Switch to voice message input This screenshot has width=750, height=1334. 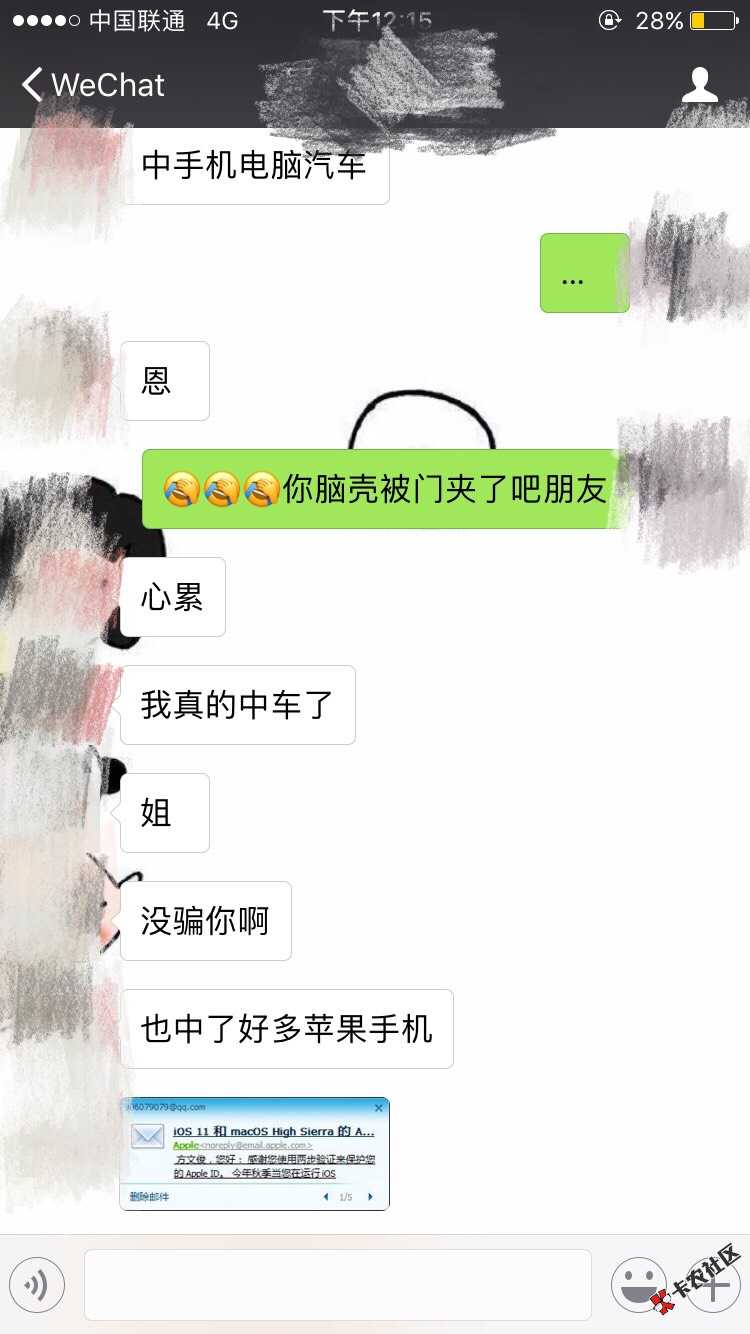click(x=37, y=1284)
